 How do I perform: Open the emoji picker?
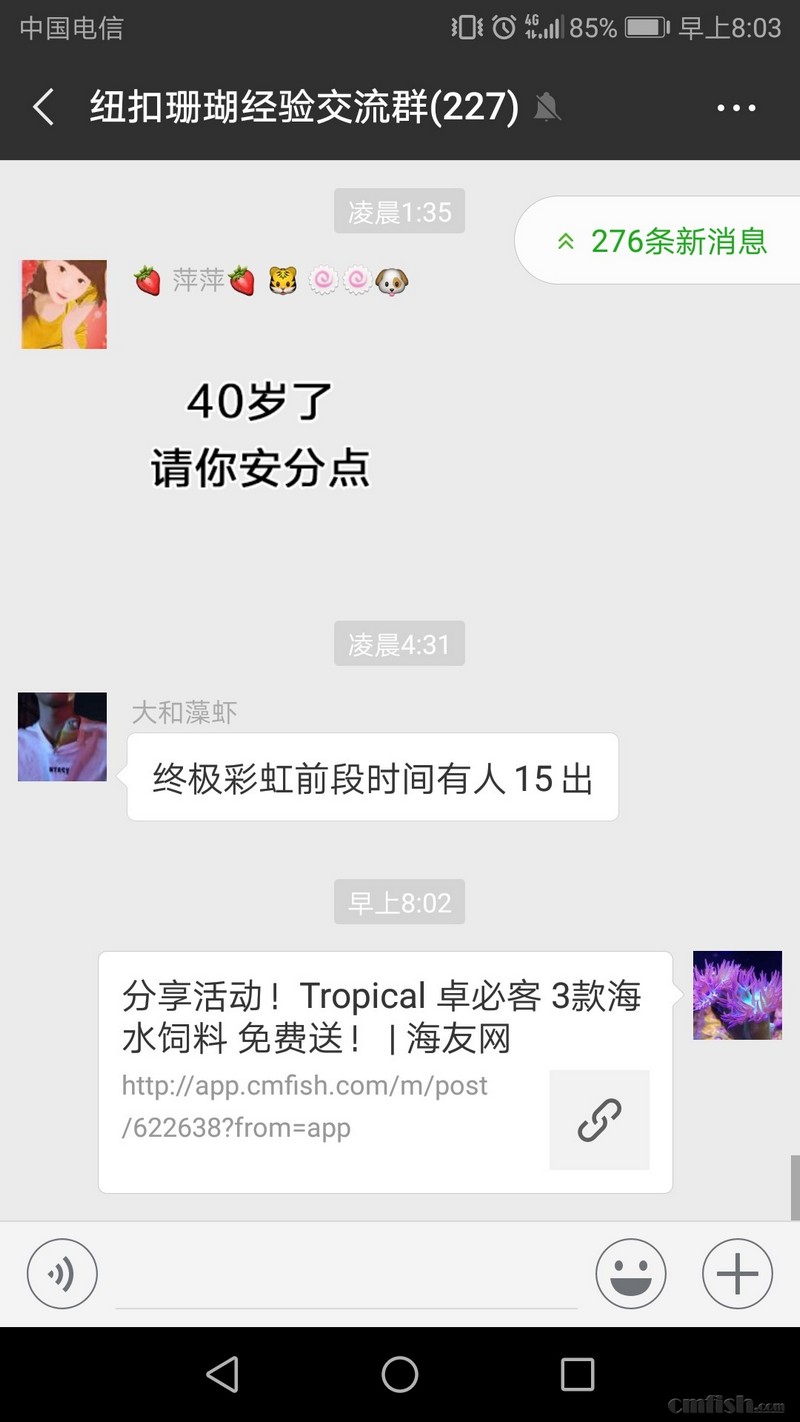tap(630, 1273)
